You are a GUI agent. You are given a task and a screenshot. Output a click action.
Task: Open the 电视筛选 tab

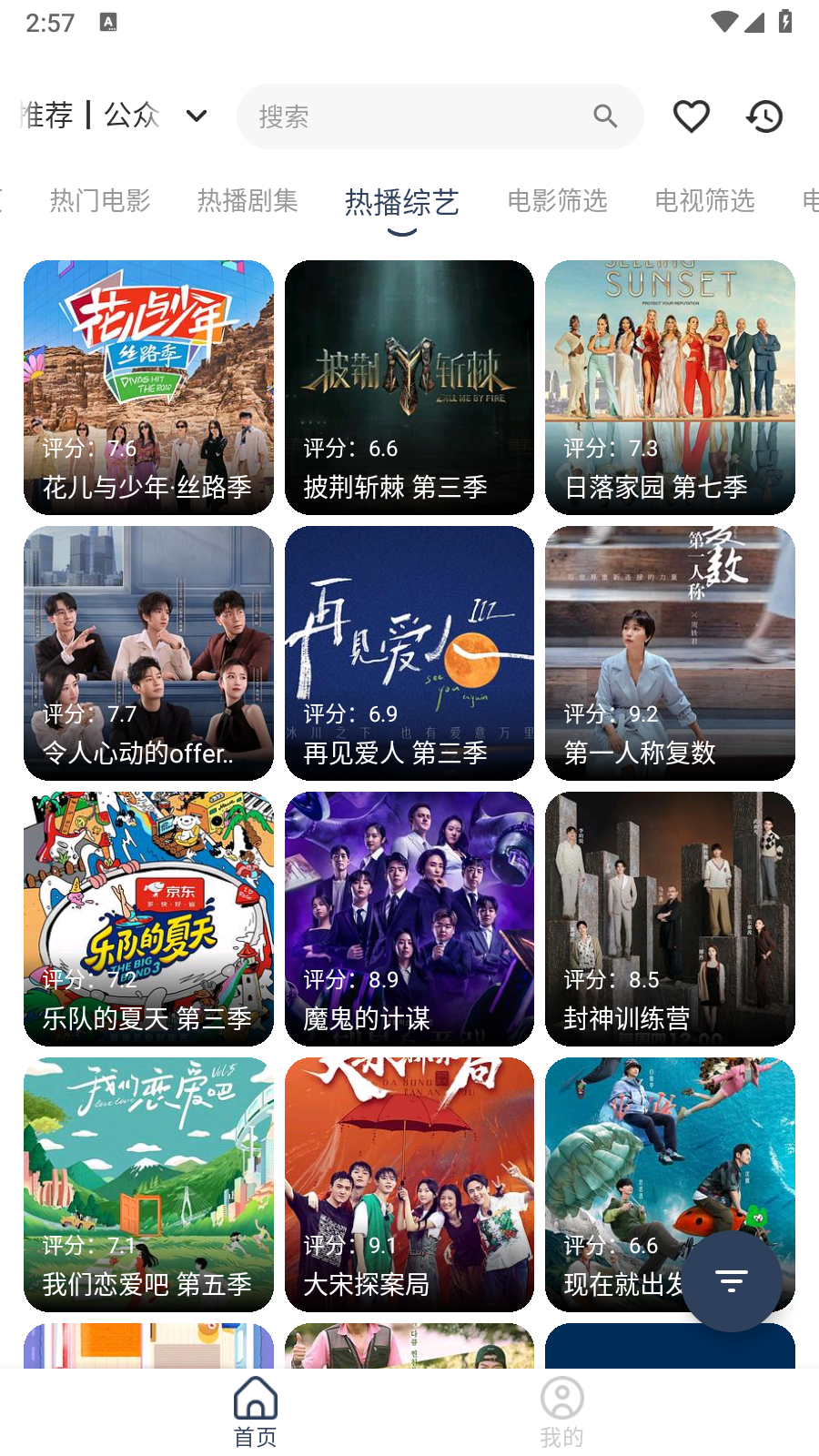coord(704,201)
